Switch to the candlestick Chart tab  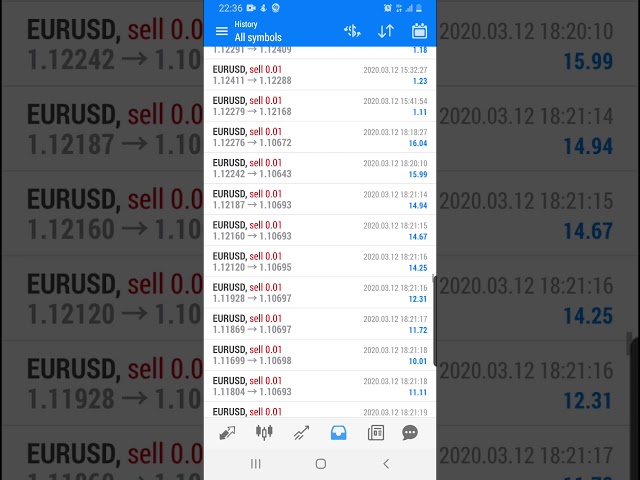[x=264, y=433]
